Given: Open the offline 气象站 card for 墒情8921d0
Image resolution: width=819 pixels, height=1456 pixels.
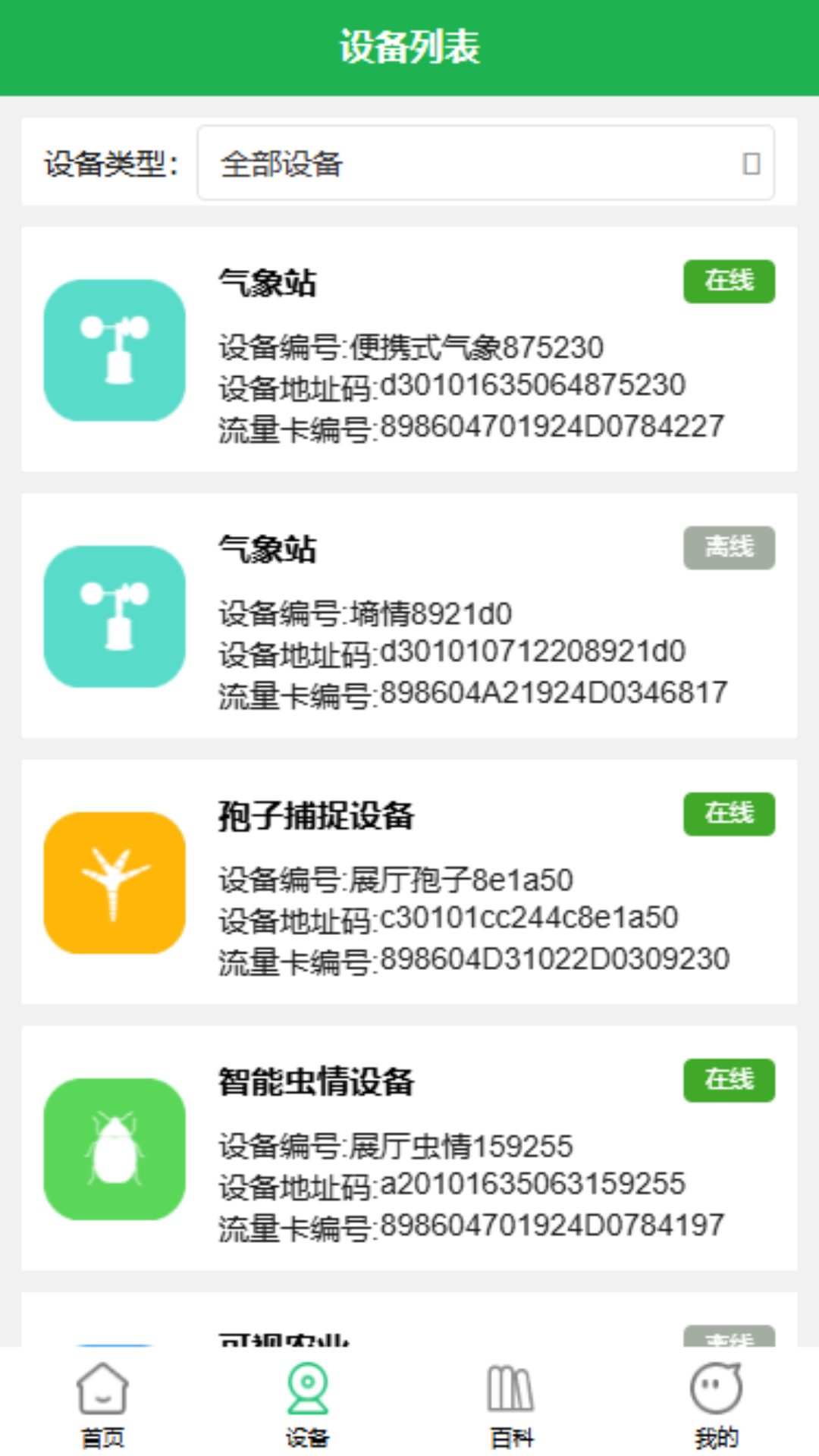Looking at the screenshot, I should tap(409, 616).
